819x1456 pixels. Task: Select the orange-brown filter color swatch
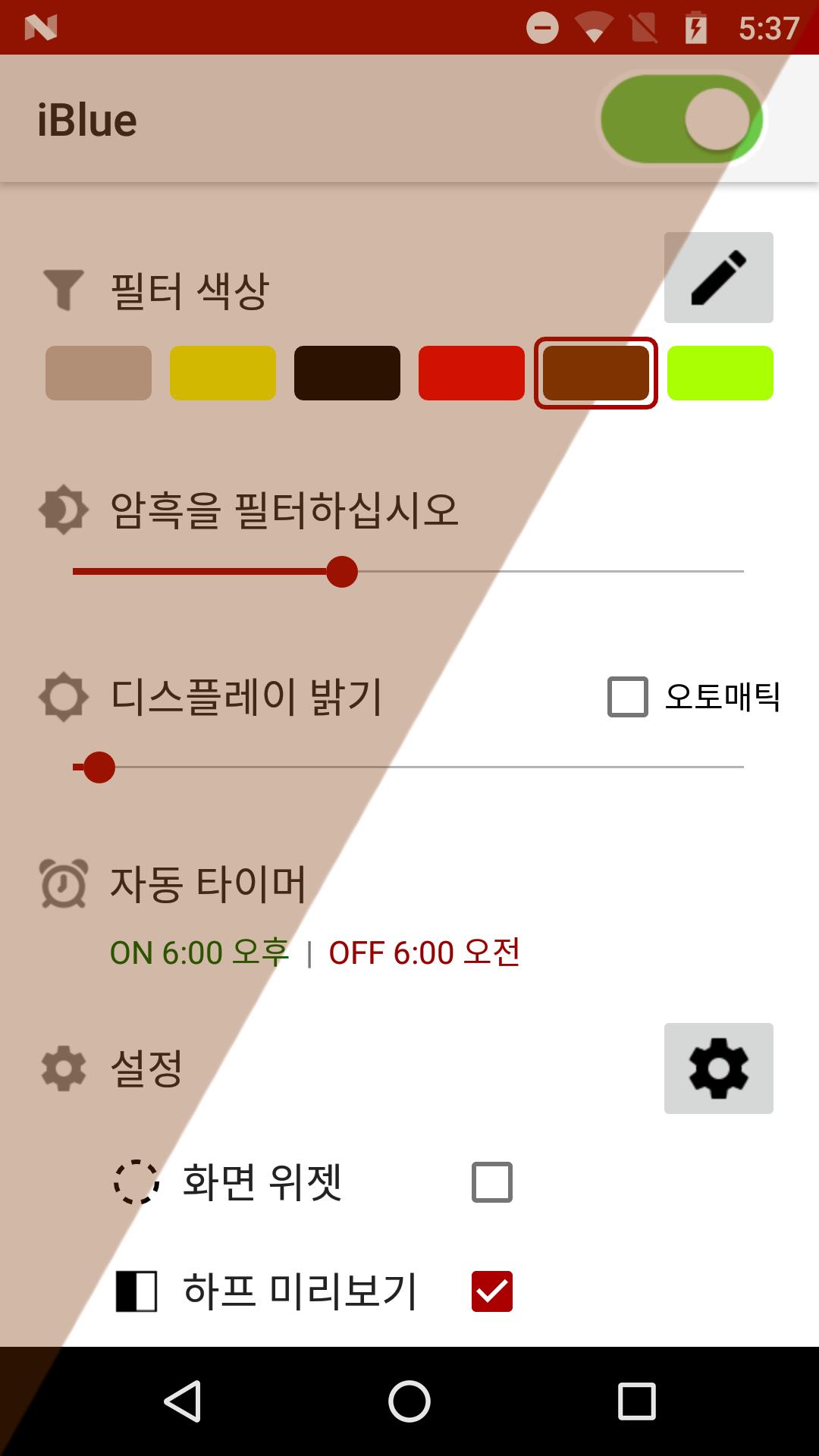(596, 373)
